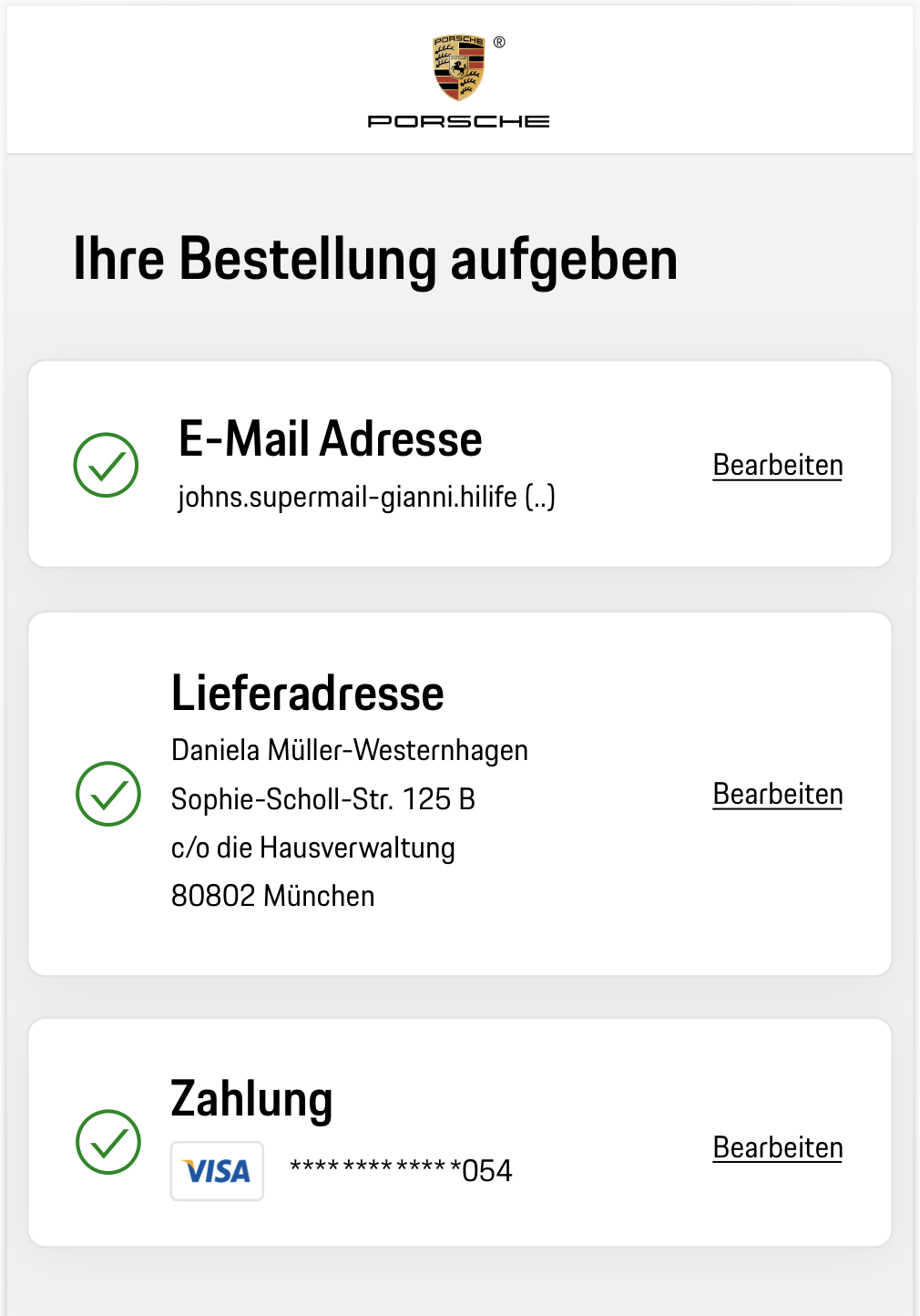Click the recipient name Daniela Müller-Westernhagen
The height and width of the screenshot is (1316, 920).
coord(350,750)
